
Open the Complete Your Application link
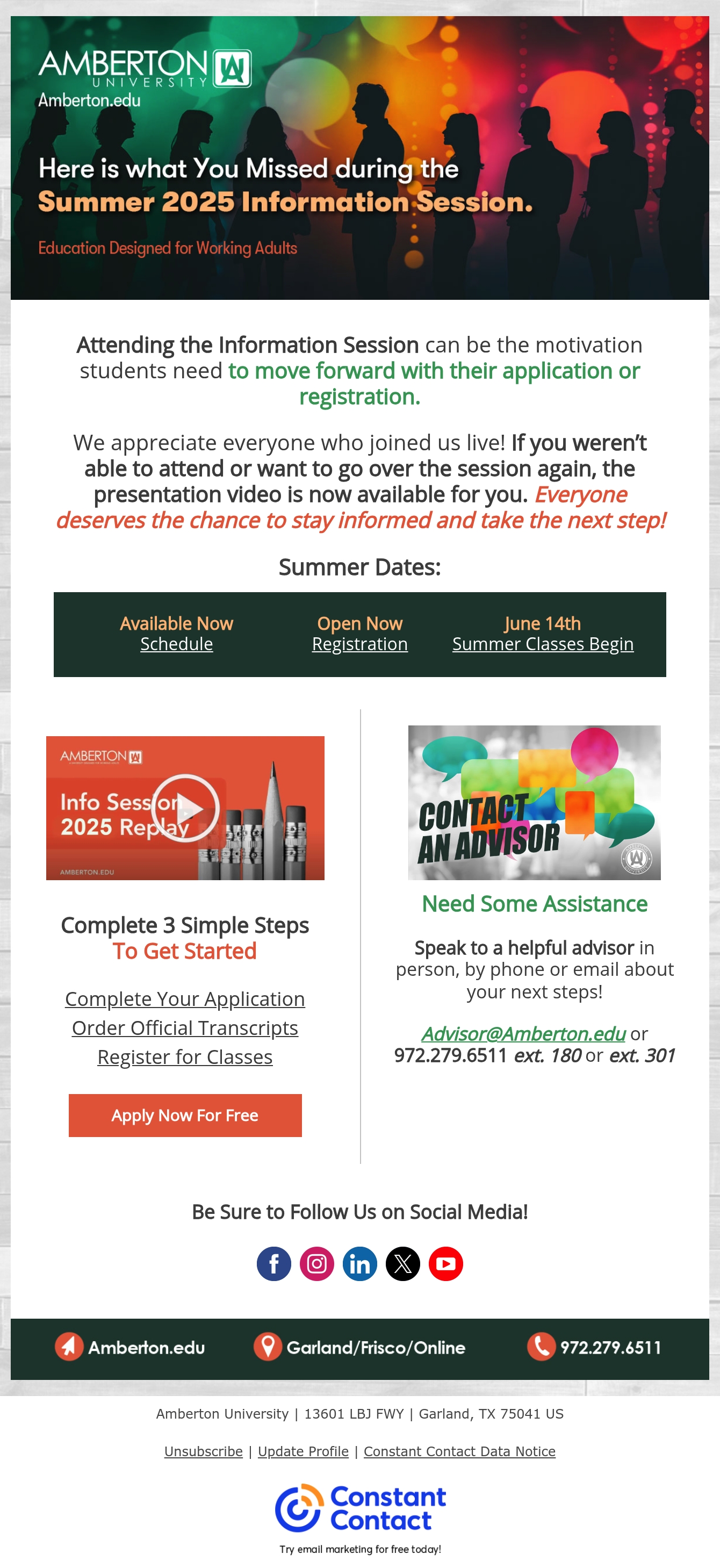pos(185,999)
